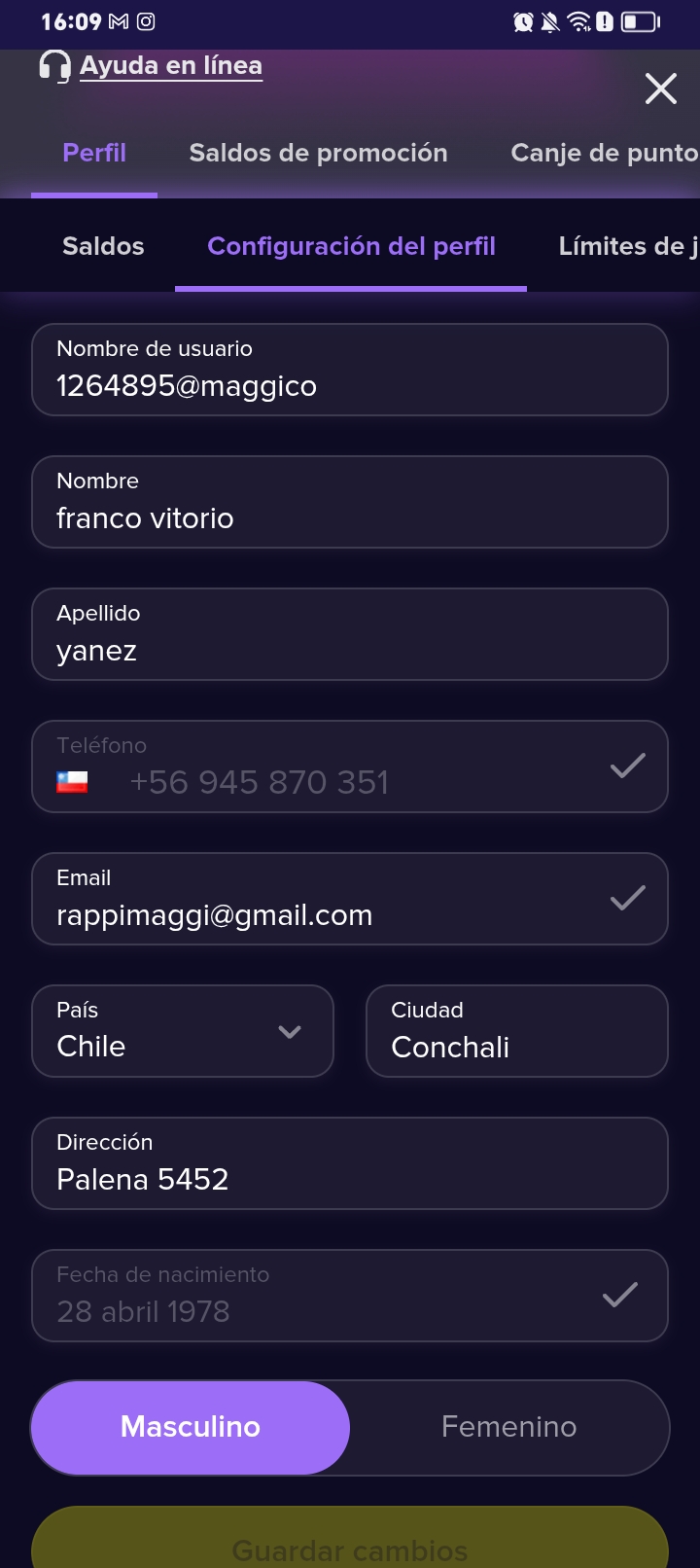Select the Masculino gender option
This screenshot has width=700, height=1568.
pyautogui.click(x=190, y=1427)
